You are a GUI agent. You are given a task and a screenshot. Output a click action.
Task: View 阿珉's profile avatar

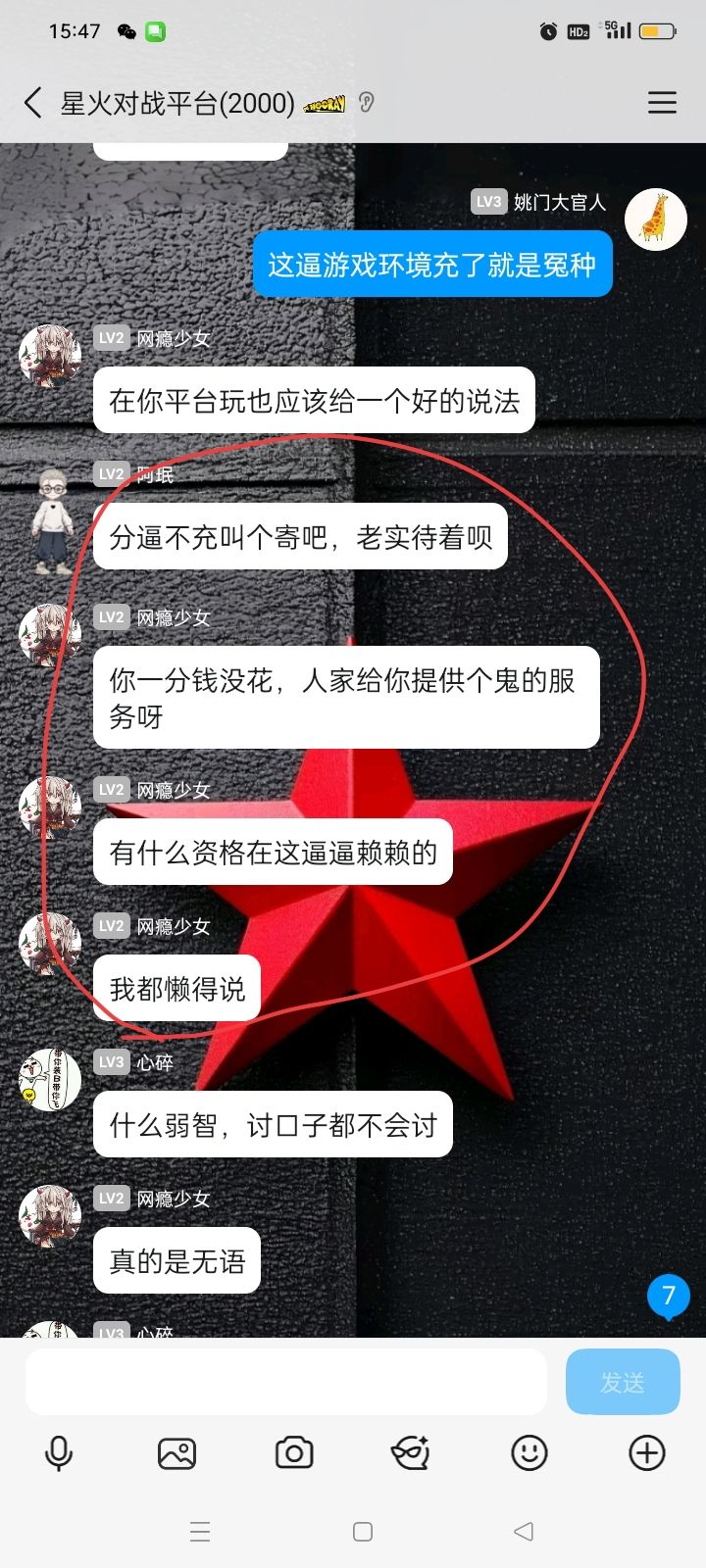[x=51, y=519]
